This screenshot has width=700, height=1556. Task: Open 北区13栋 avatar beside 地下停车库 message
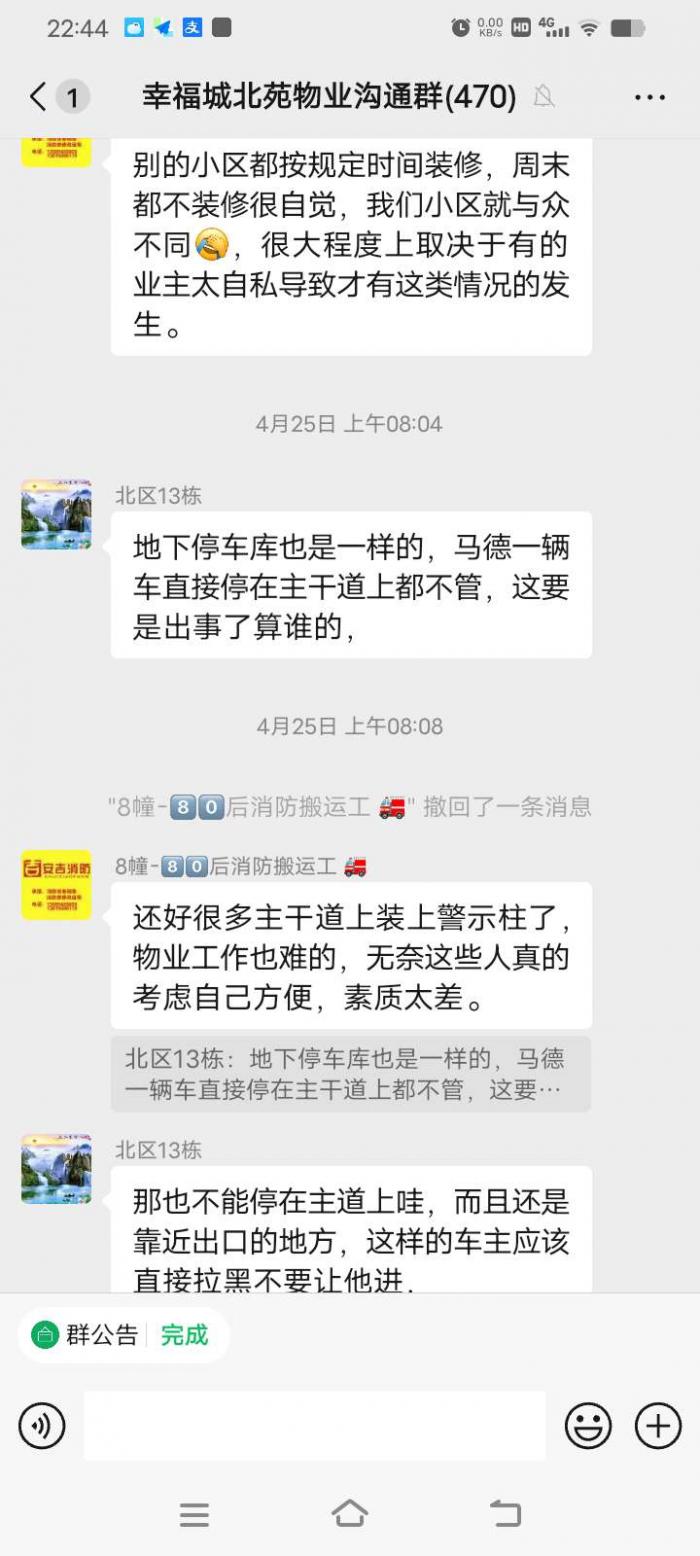pos(56,514)
